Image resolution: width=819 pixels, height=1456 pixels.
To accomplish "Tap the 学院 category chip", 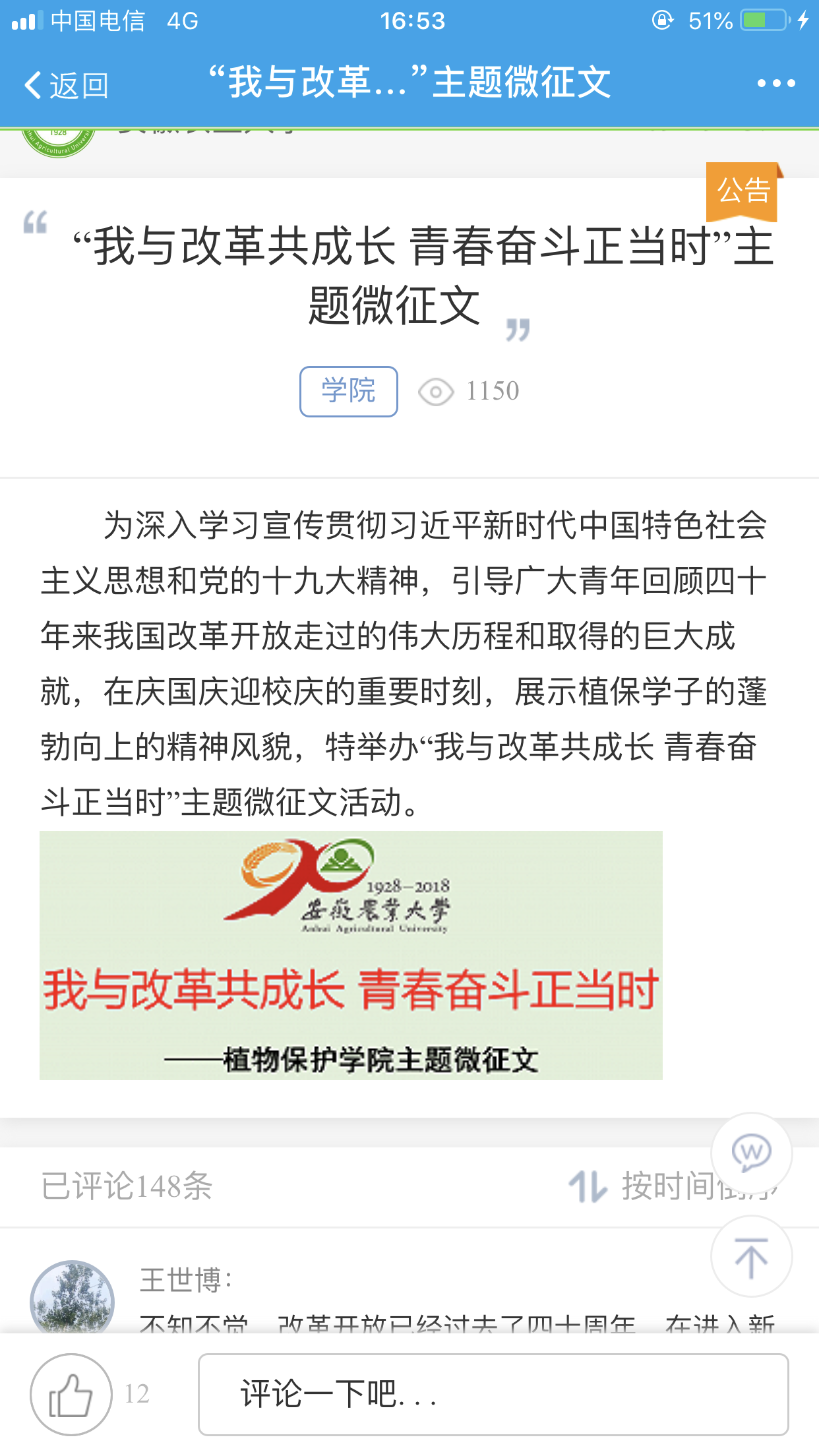I will pos(348,391).
